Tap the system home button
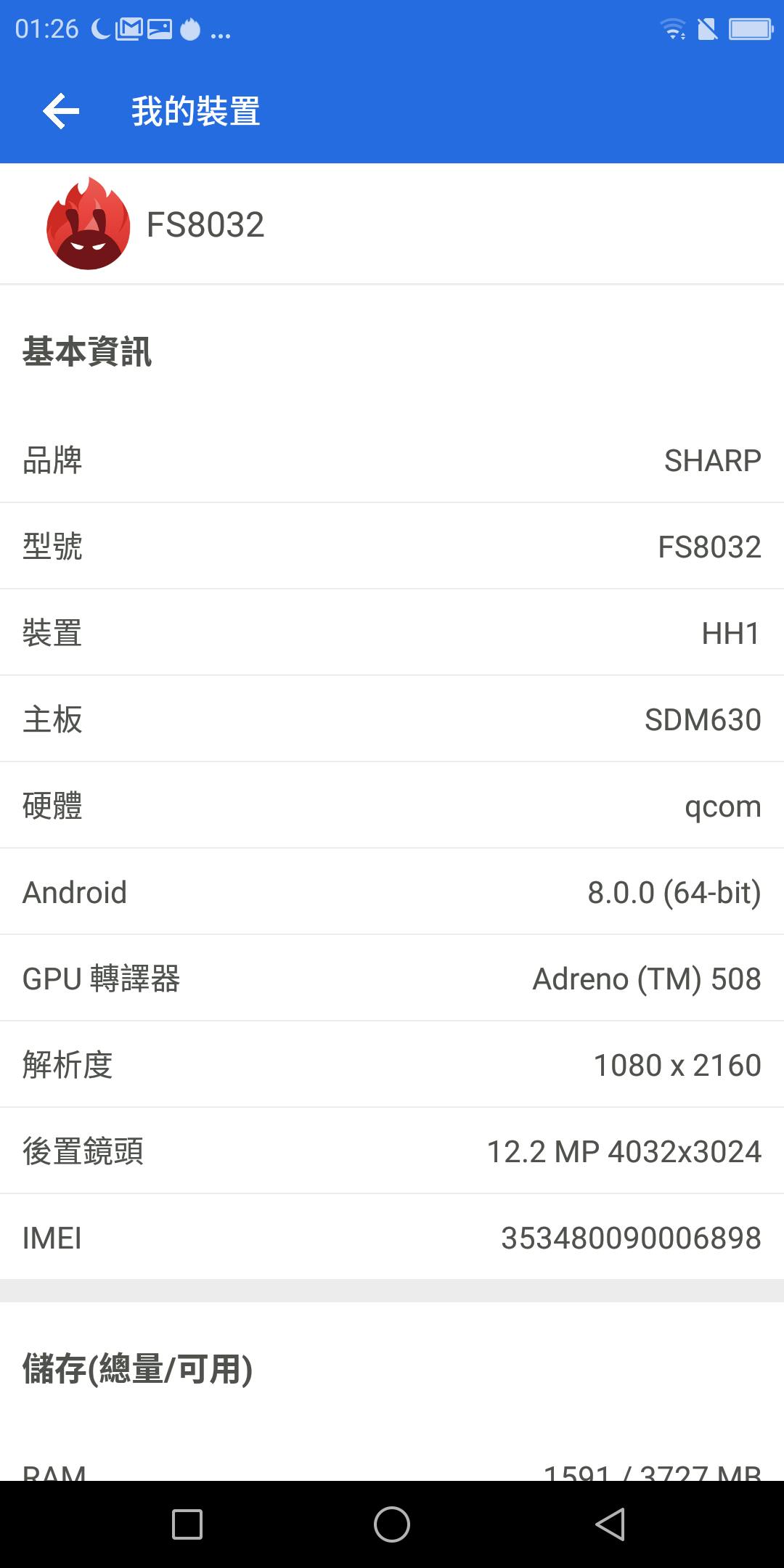 (x=392, y=1524)
